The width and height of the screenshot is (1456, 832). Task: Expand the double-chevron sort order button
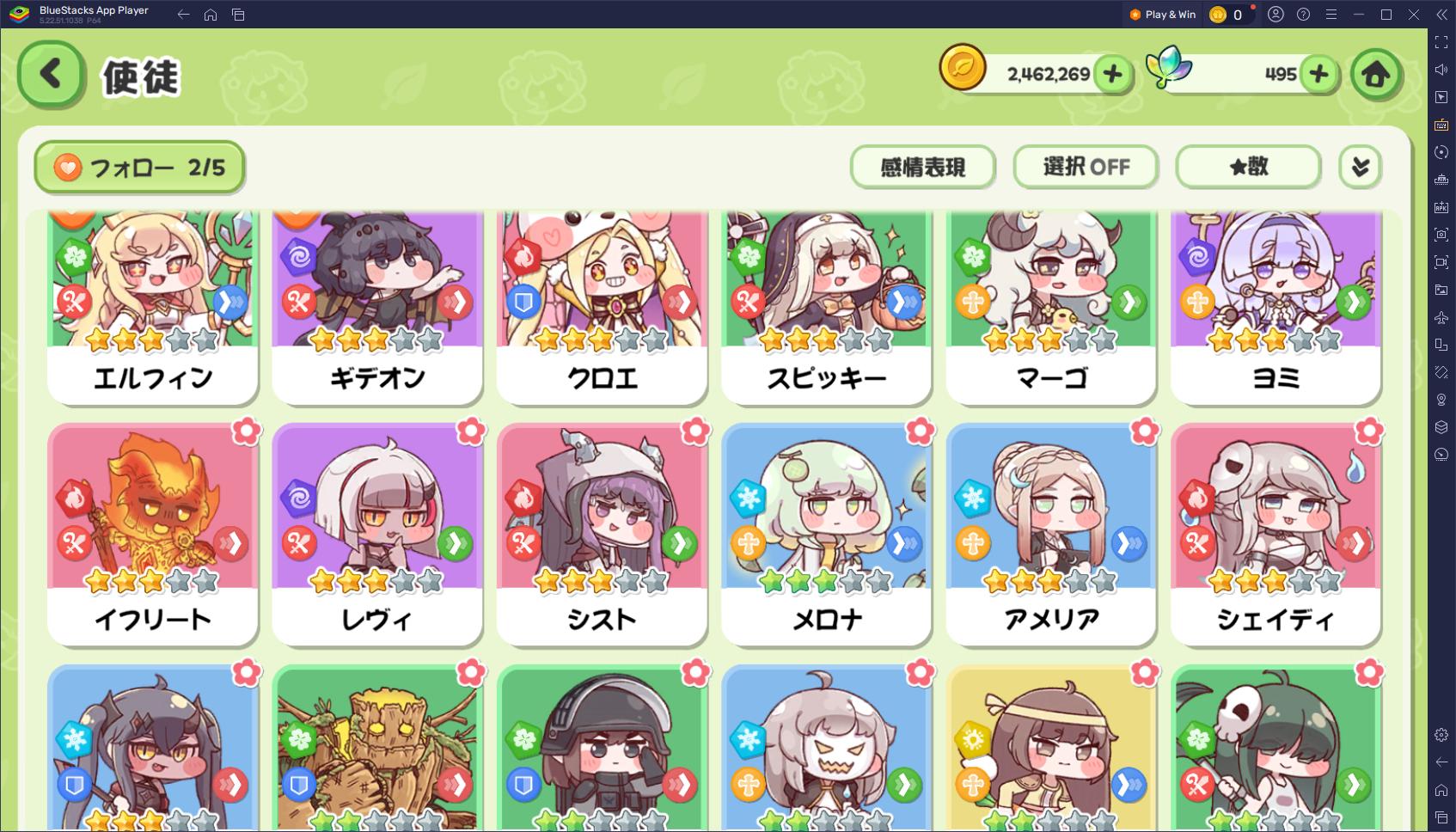click(x=1360, y=167)
